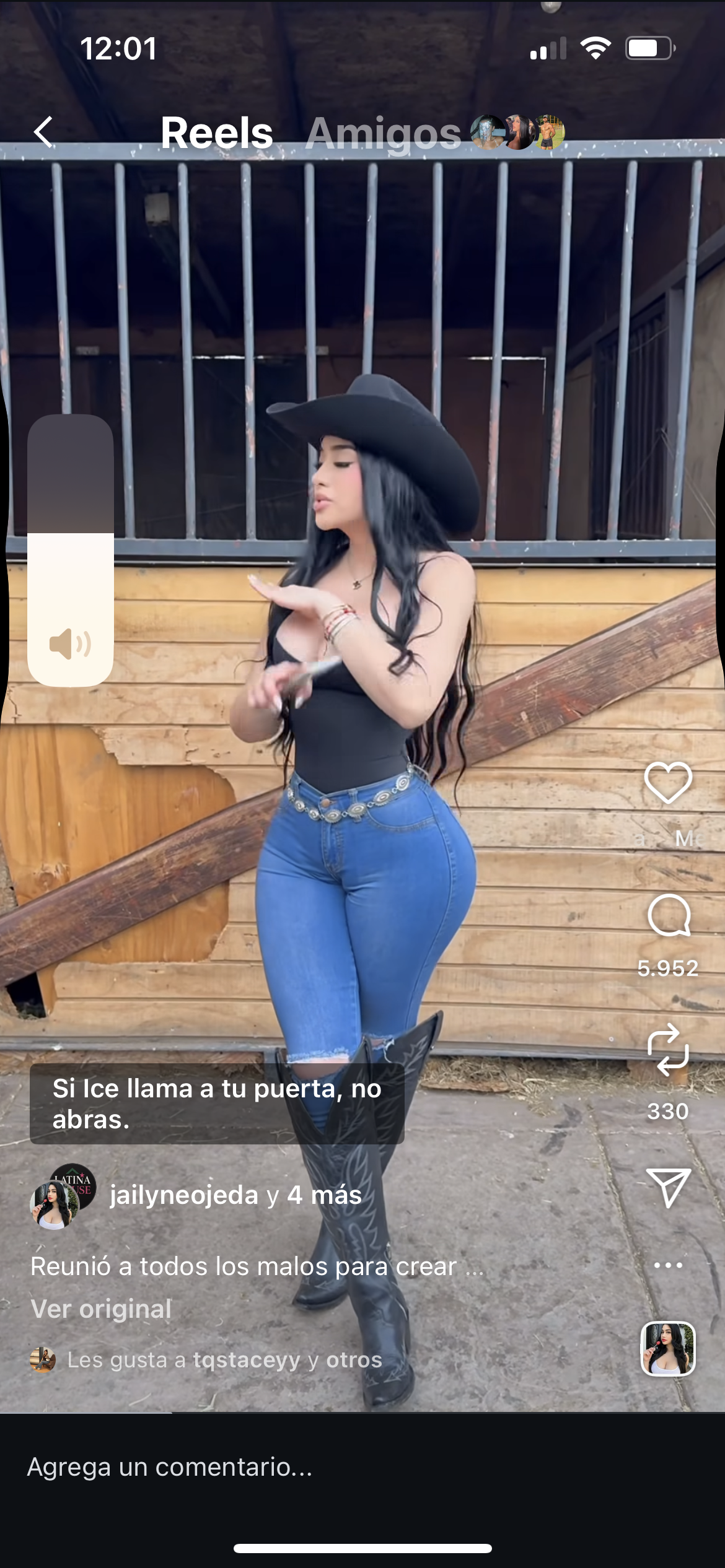Open jailyneojeda y 4 más collaborators

point(235,1195)
